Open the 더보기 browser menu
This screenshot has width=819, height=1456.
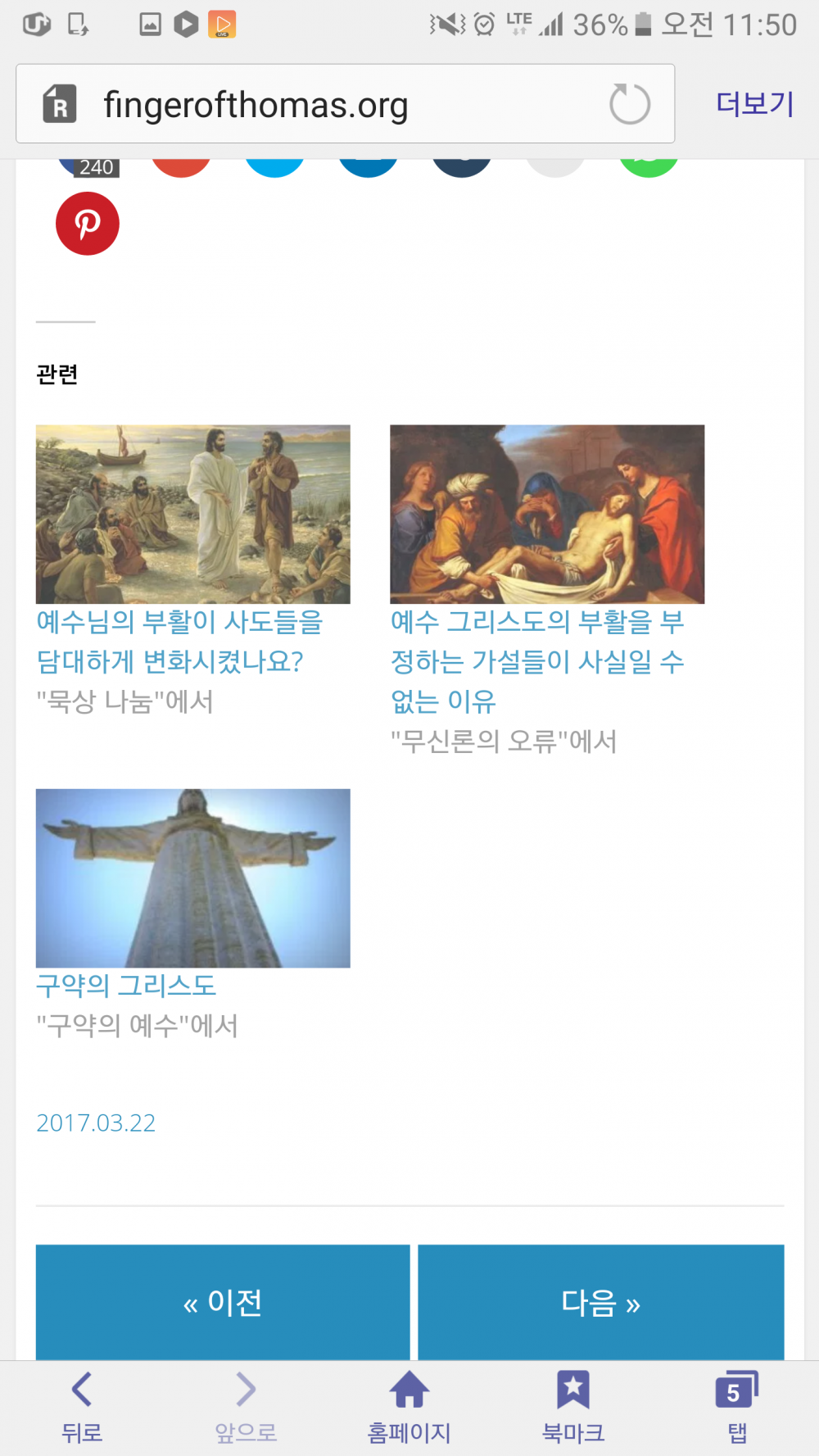pos(753,103)
